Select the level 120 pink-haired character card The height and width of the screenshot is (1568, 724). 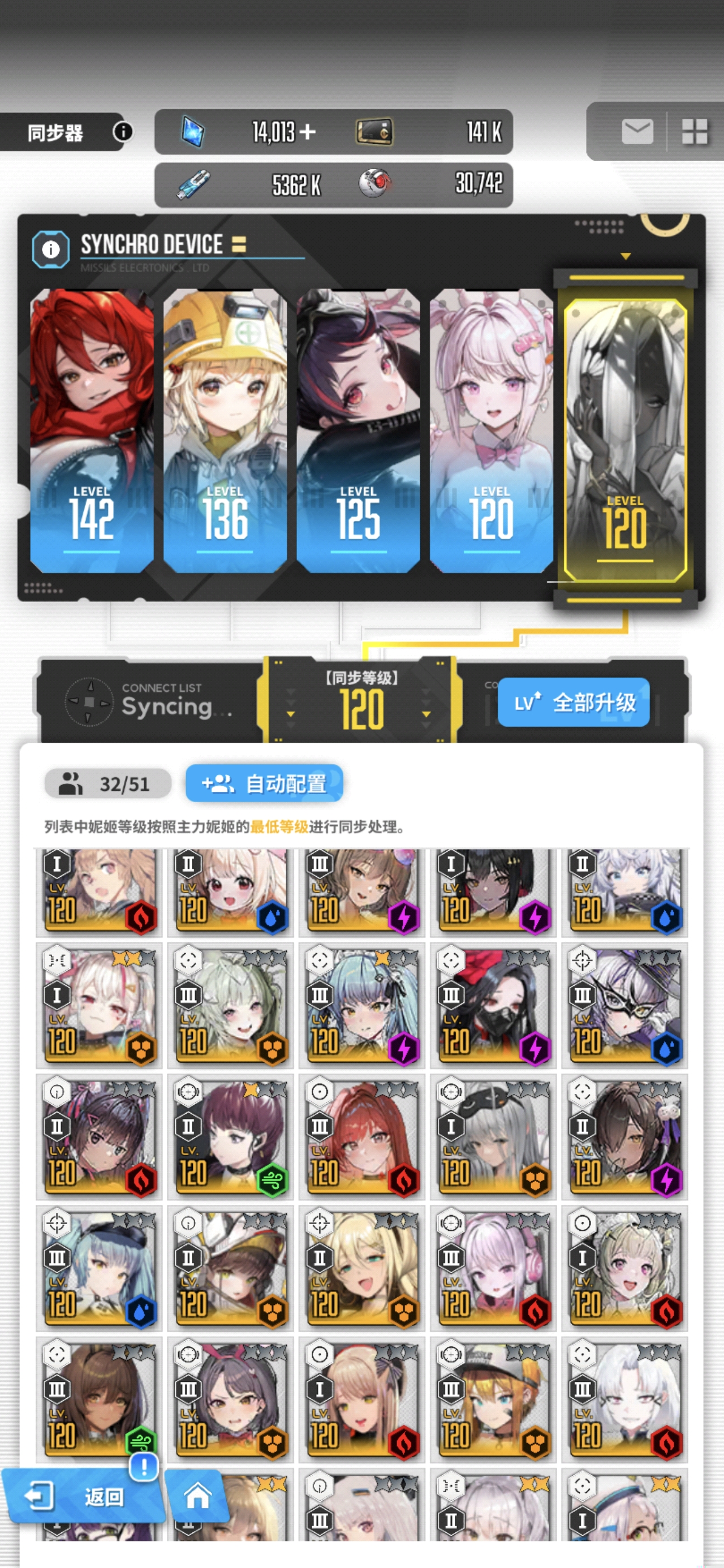[x=491, y=430]
